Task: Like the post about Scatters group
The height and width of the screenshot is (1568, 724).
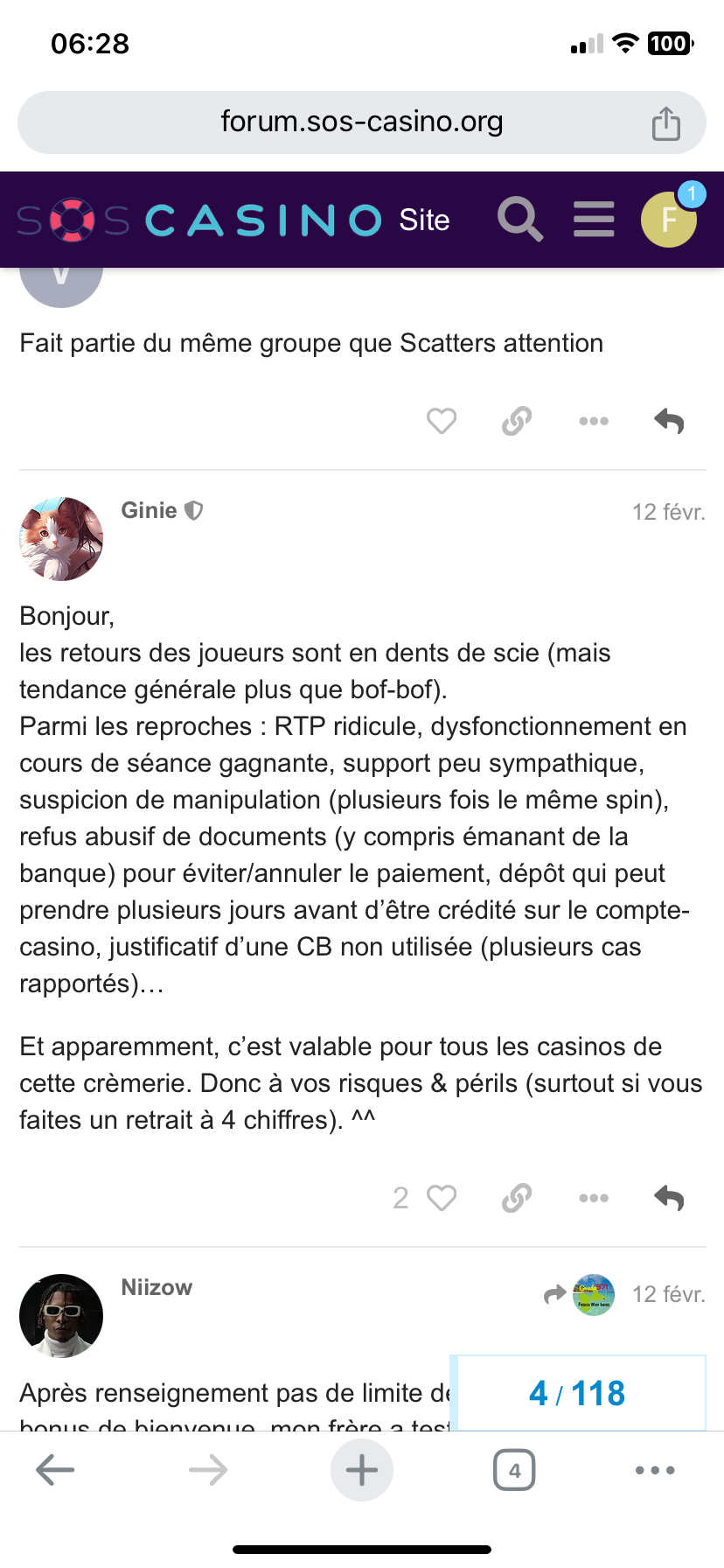Action: (442, 421)
